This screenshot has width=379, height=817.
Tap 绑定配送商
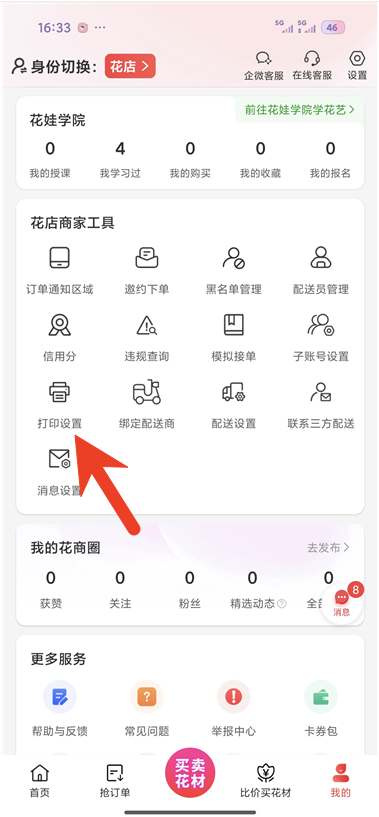[x=146, y=404]
